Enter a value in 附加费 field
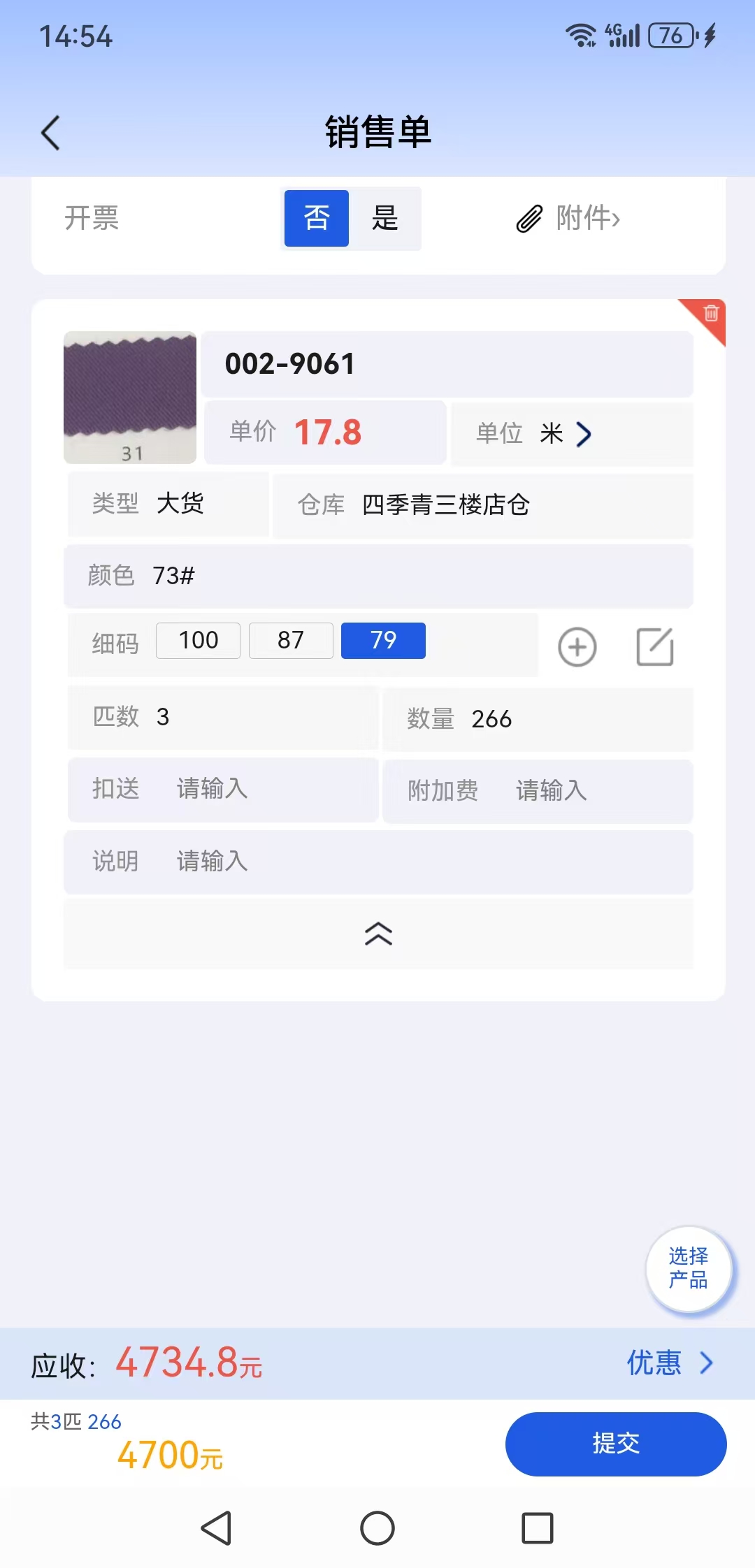The height and width of the screenshot is (1568, 755). [x=594, y=791]
